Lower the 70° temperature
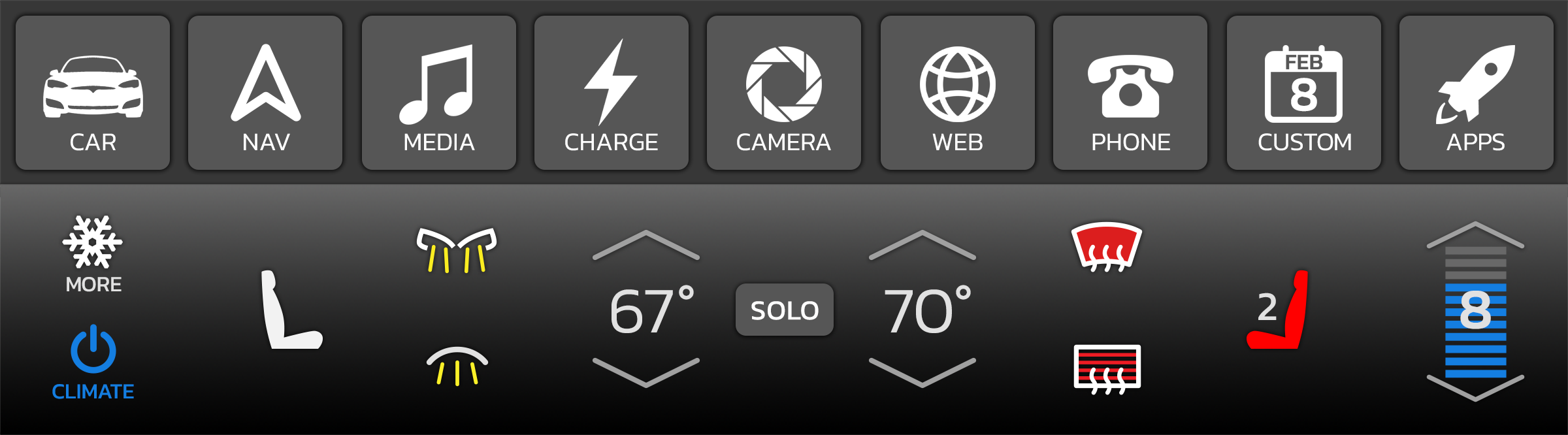 click(922, 372)
